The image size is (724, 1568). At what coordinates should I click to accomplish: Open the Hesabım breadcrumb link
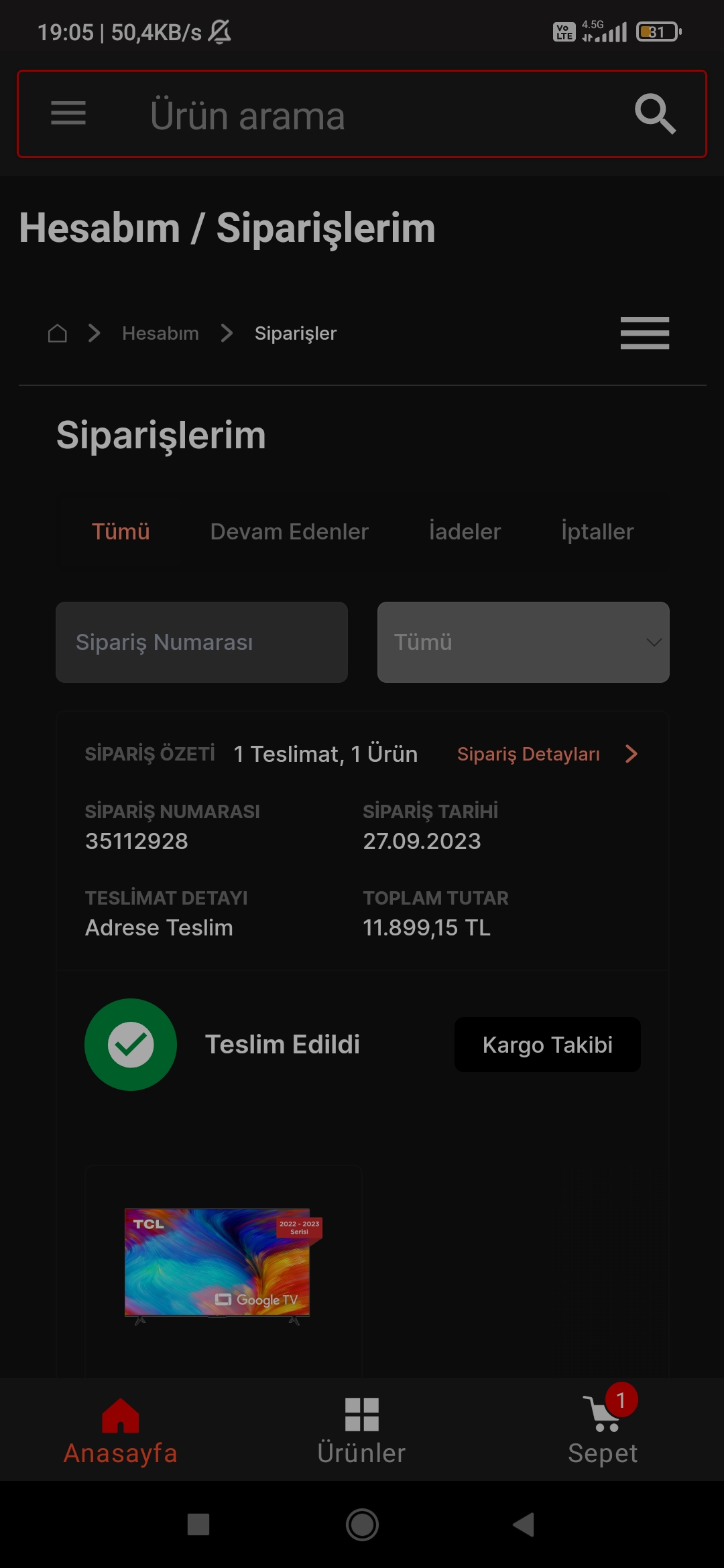[x=160, y=333]
